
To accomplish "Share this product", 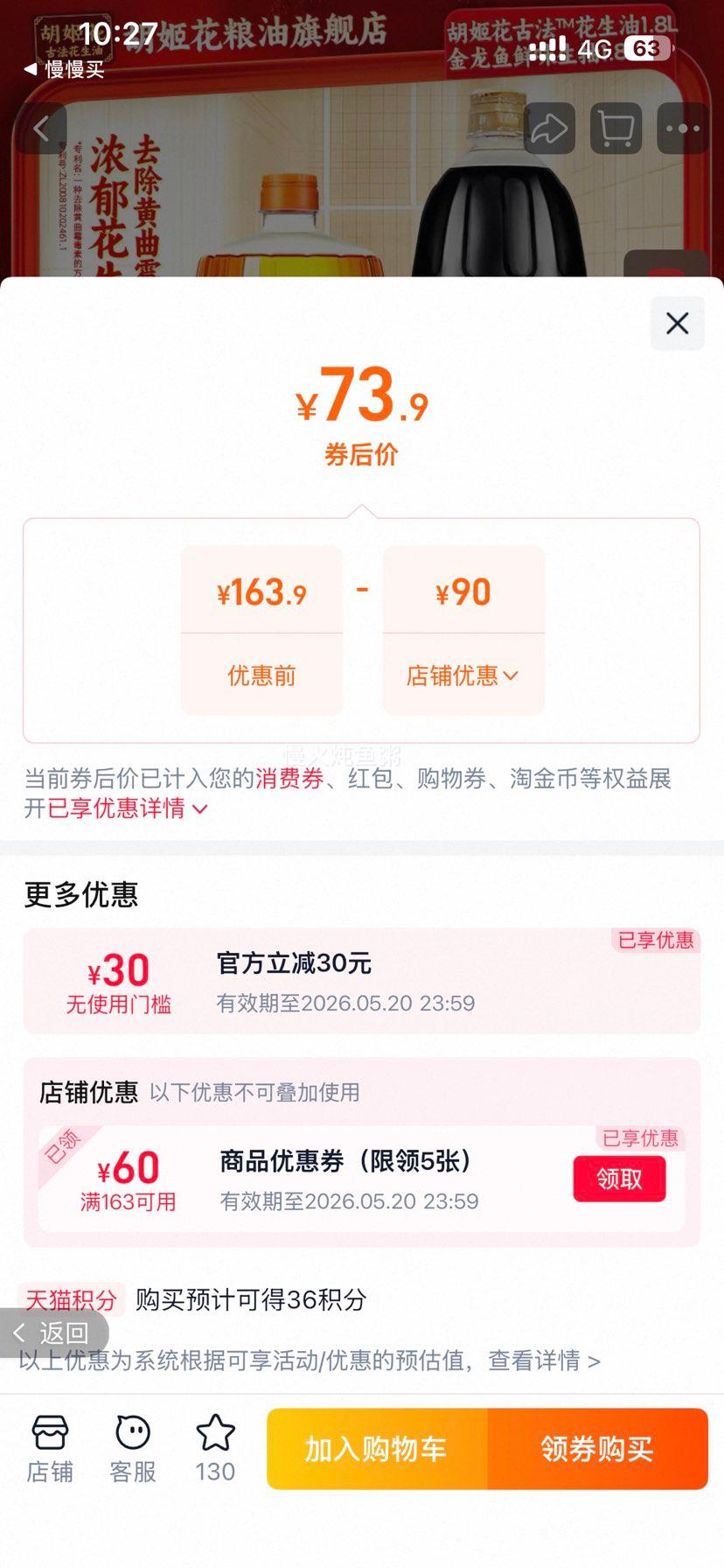I will [549, 129].
